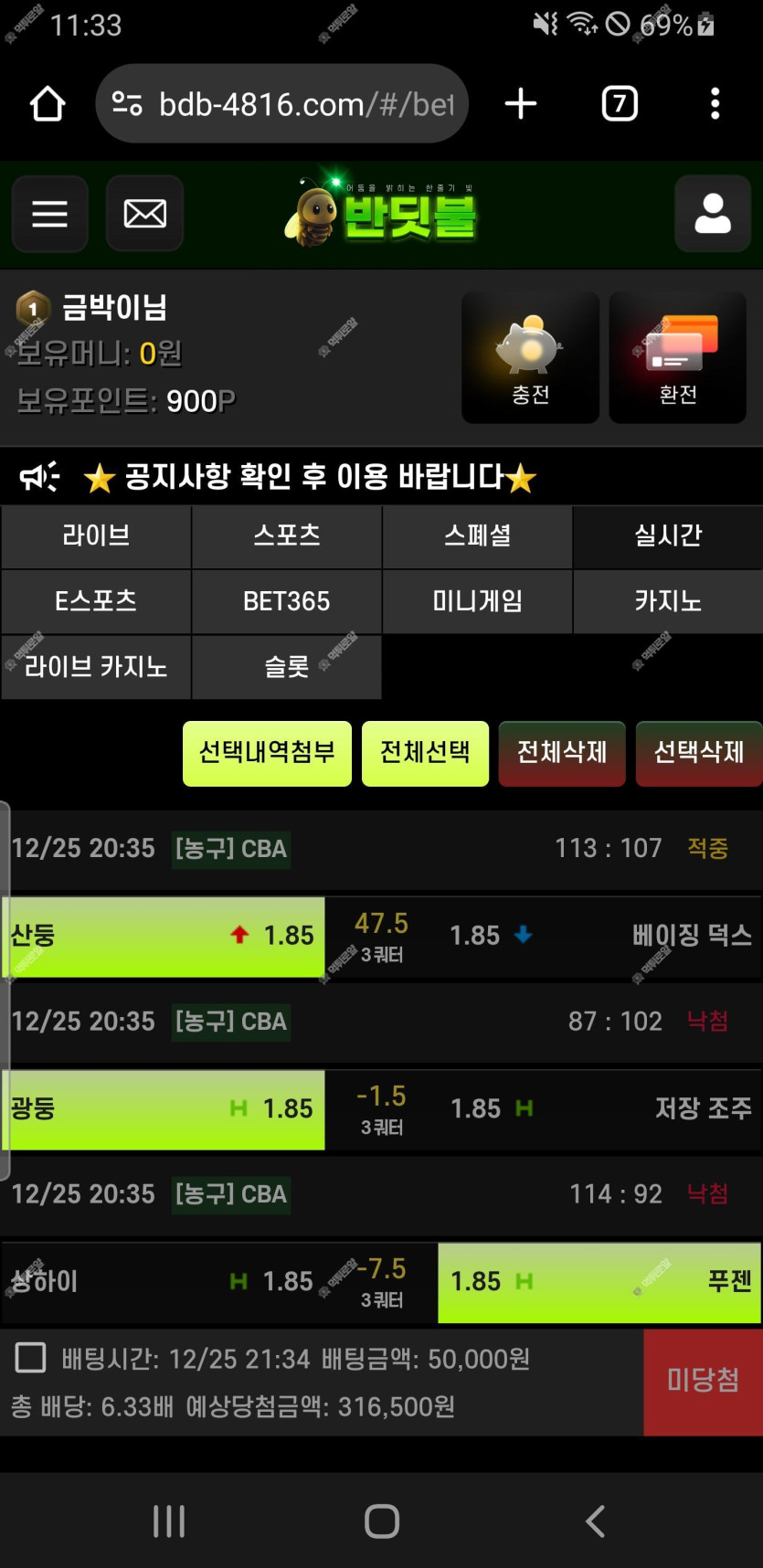Go to 미니게임
Screen dimensions: 763x1568
click(x=477, y=601)
